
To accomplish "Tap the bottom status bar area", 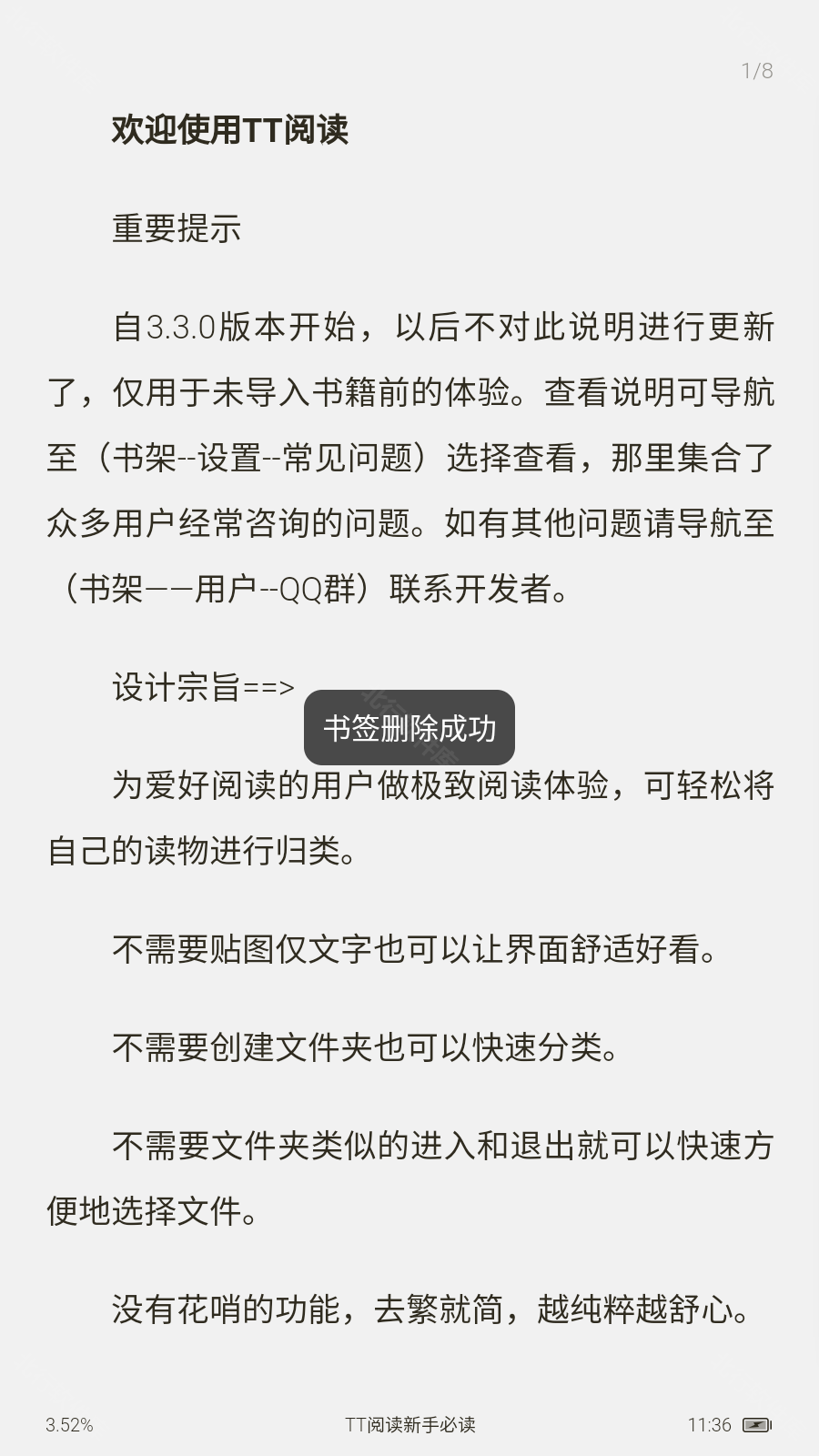I will (x=409, y=1424).
